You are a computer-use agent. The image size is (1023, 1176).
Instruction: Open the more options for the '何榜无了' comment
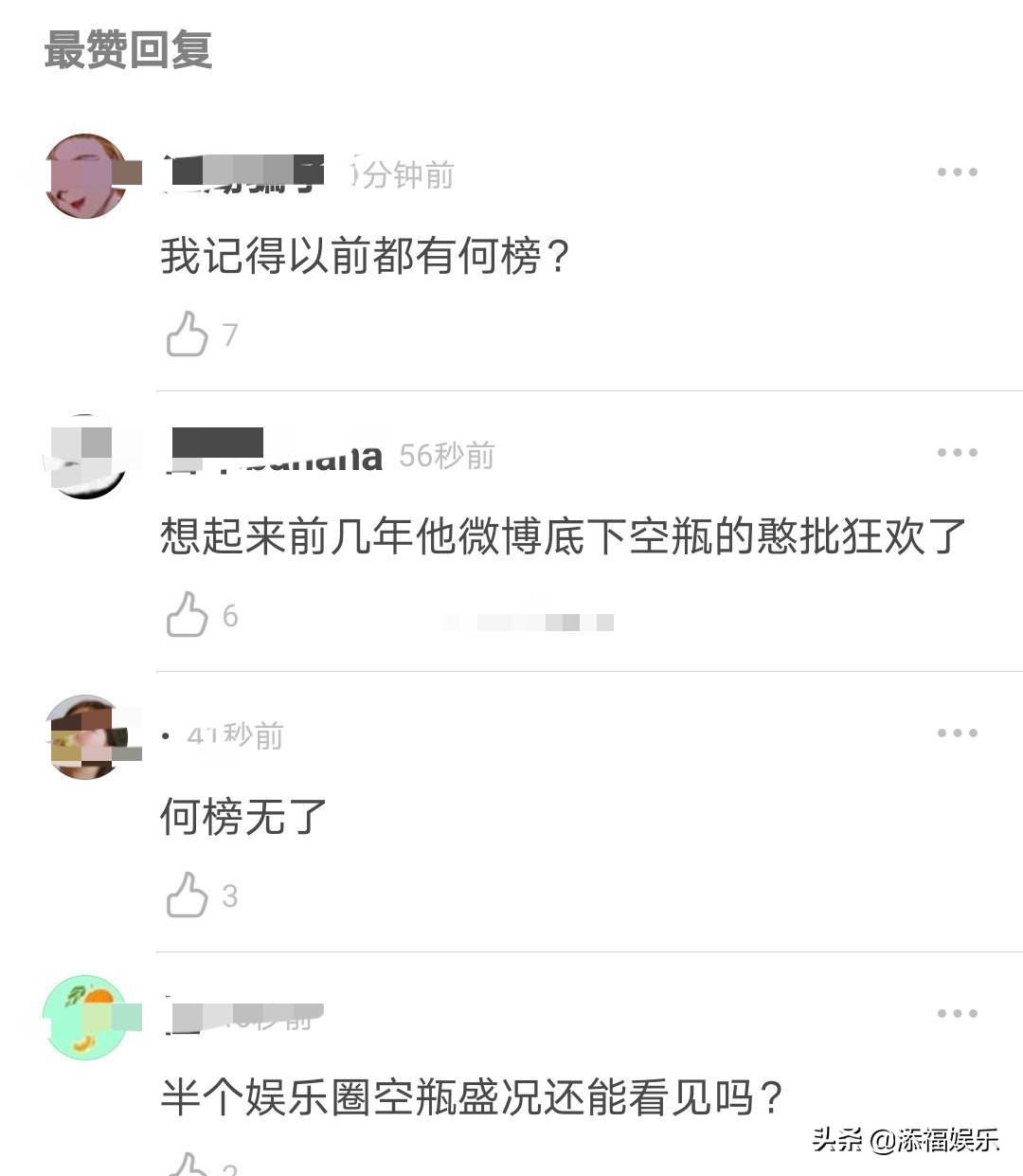pos(957,733)
